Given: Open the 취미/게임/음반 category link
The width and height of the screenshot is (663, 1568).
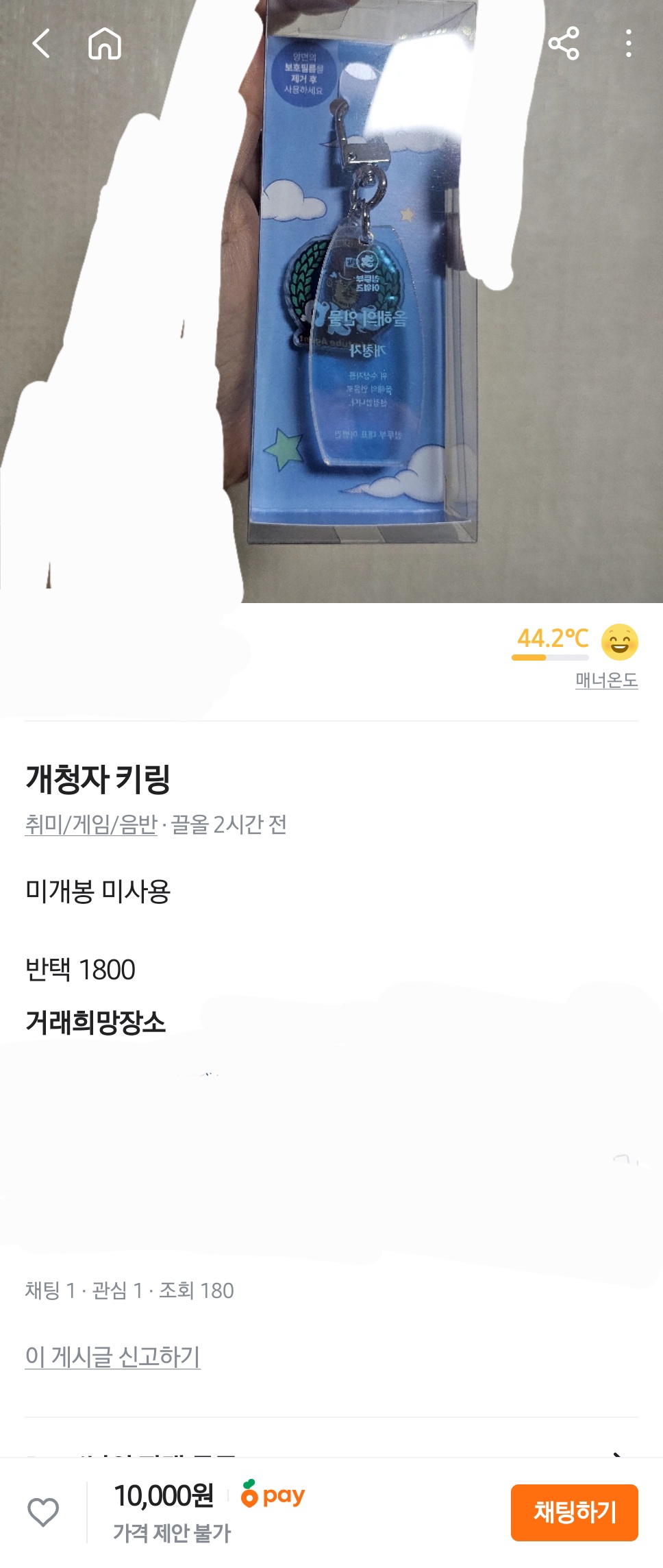Looking at the screenshot, I should pos(91,824).
